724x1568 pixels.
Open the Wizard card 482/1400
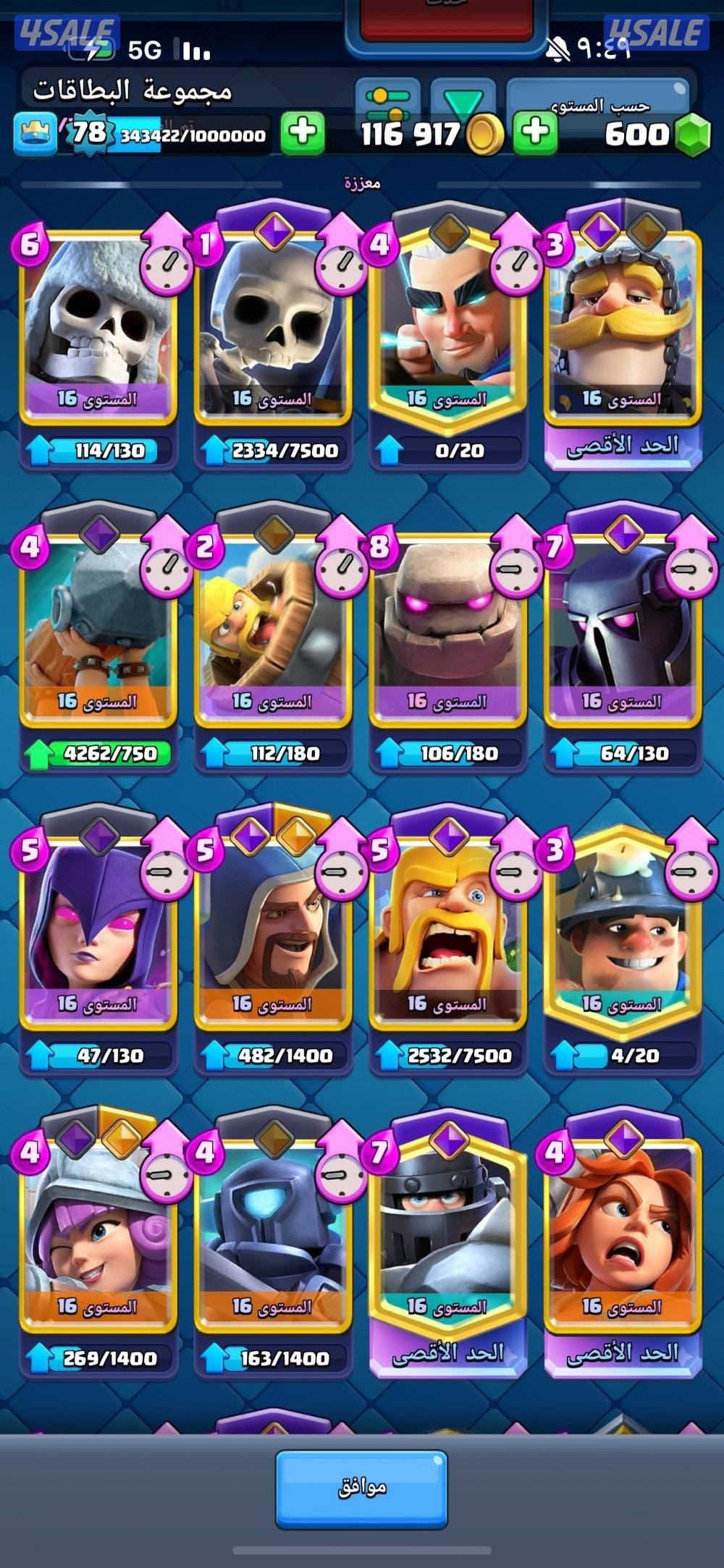273,933
